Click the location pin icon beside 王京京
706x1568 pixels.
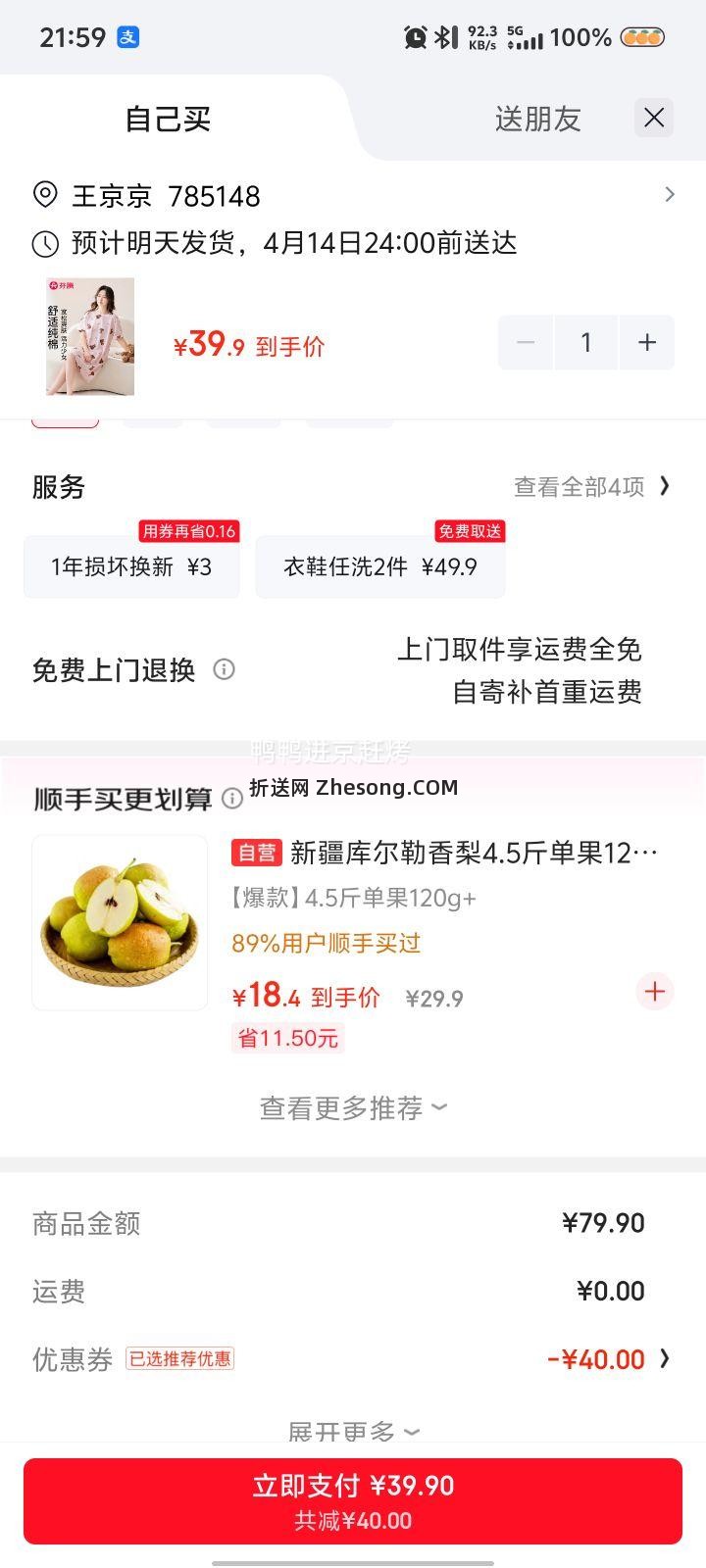(x=44, y=194)
